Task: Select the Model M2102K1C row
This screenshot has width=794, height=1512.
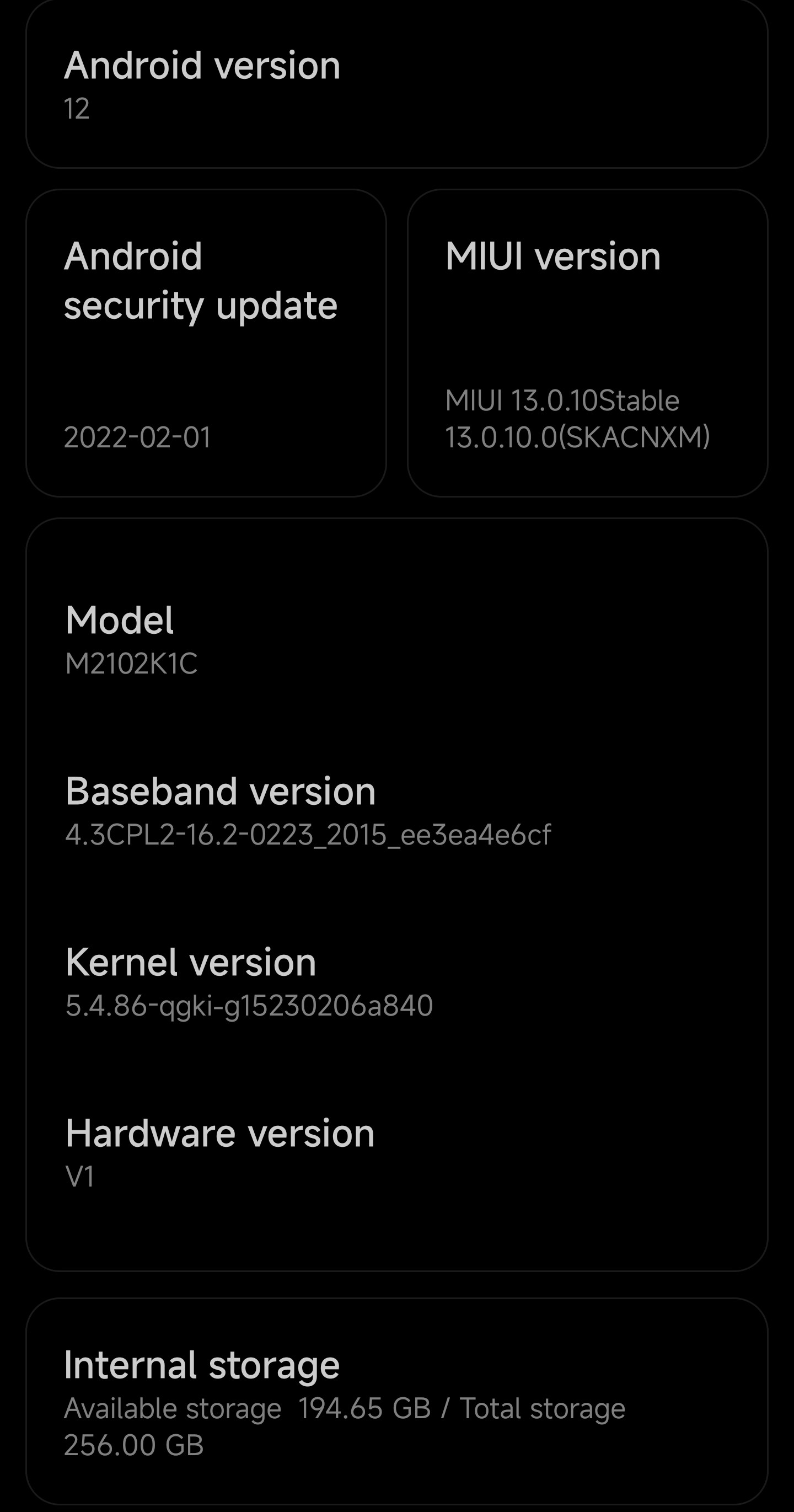Action: click(396, 640)
